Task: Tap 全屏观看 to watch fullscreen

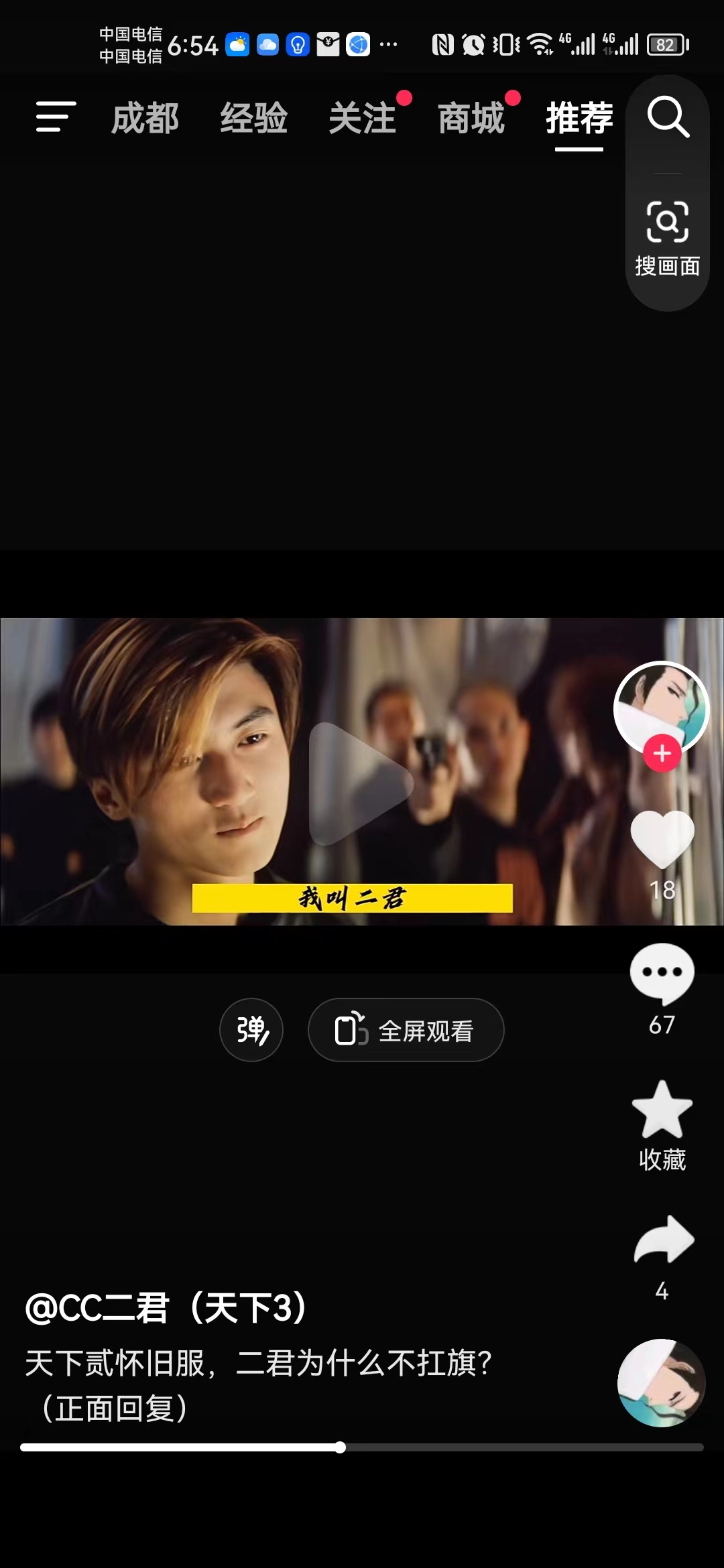Action: point(406,1030)
